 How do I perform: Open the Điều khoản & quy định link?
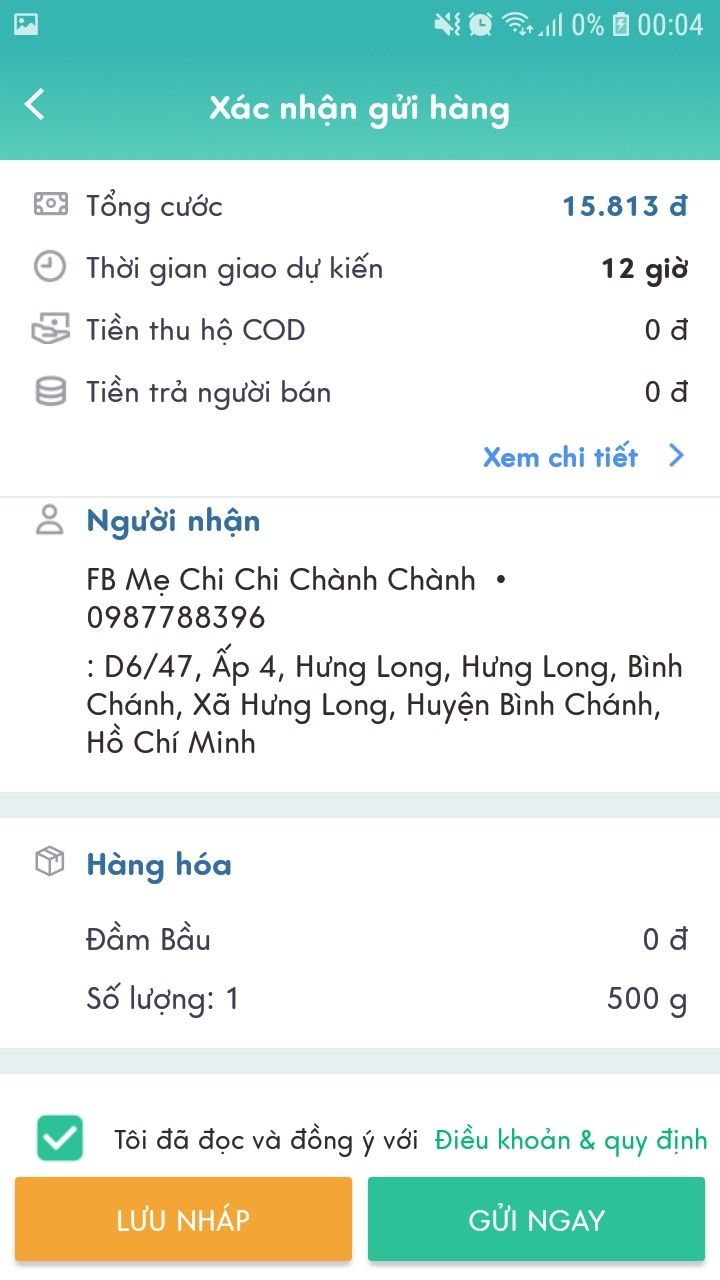571,1140
